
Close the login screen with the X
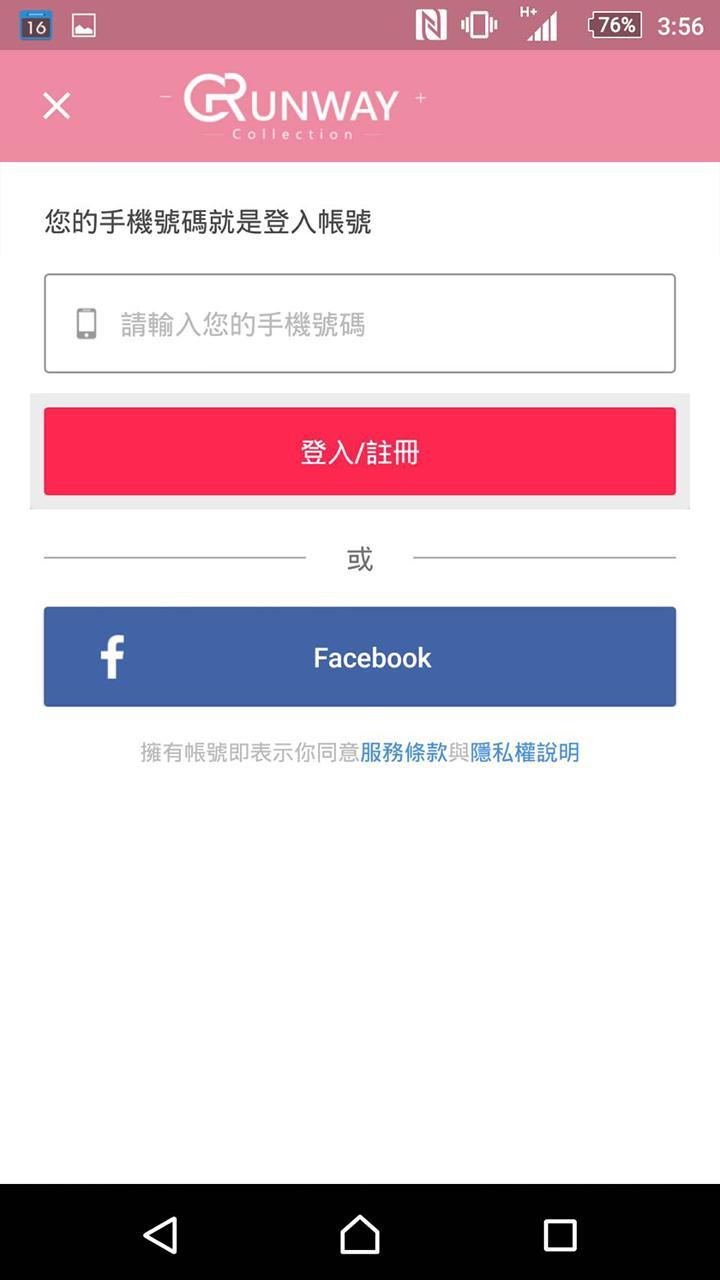pos(55,105)
